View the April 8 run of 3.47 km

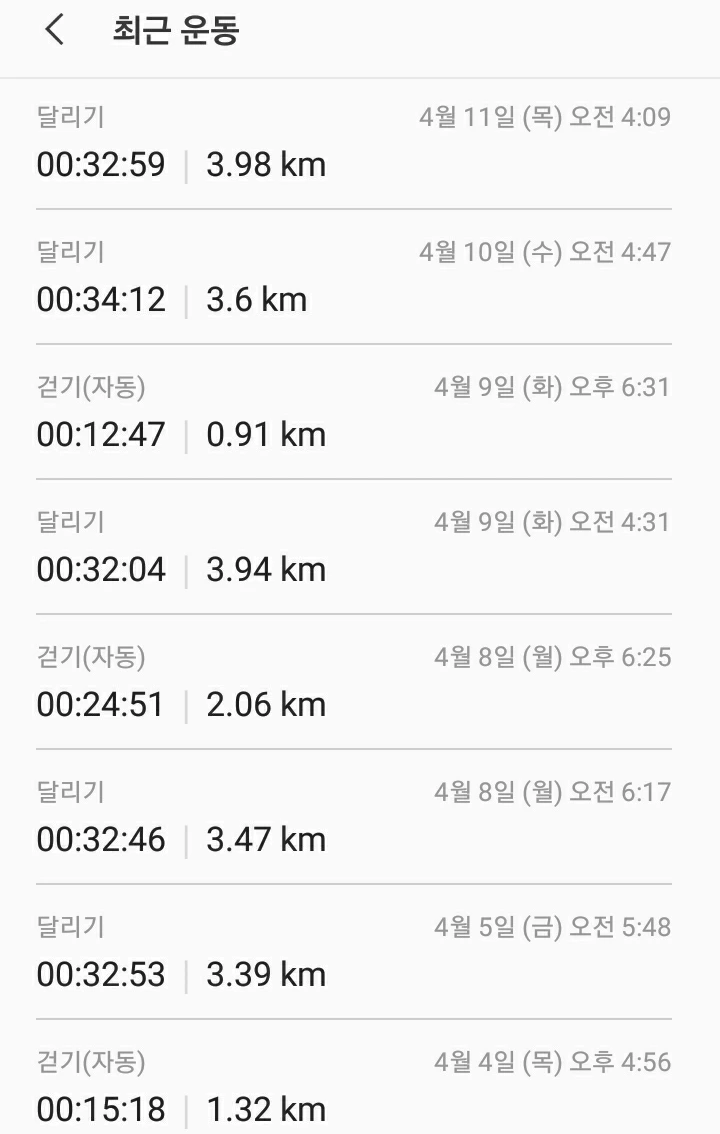tap(353, 817)
